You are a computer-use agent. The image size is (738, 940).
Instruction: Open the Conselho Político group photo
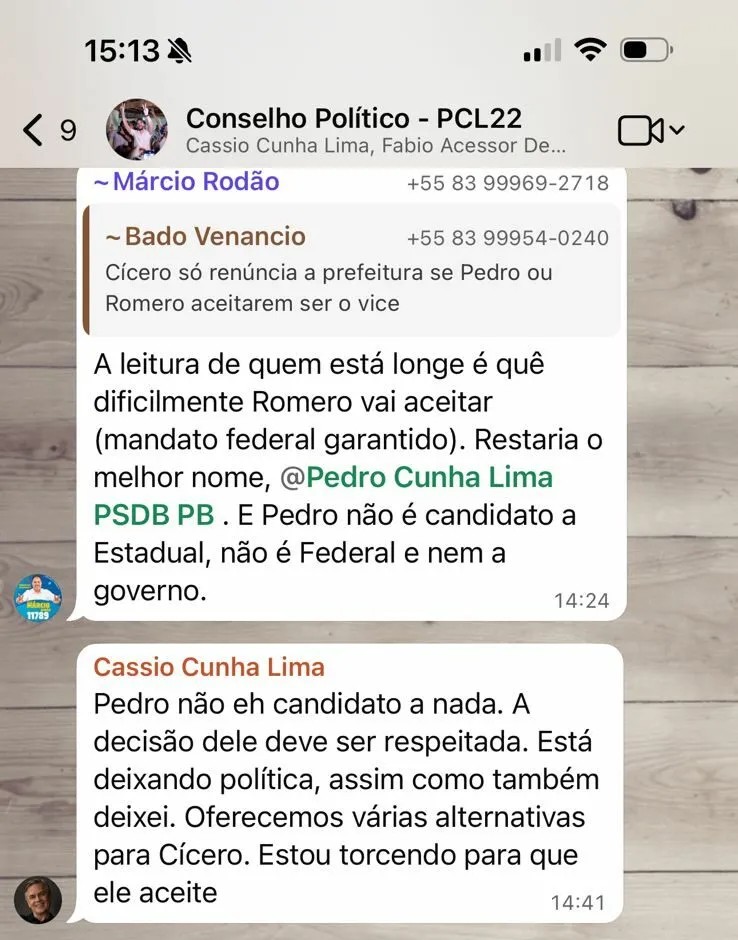(x=137, y=130)
